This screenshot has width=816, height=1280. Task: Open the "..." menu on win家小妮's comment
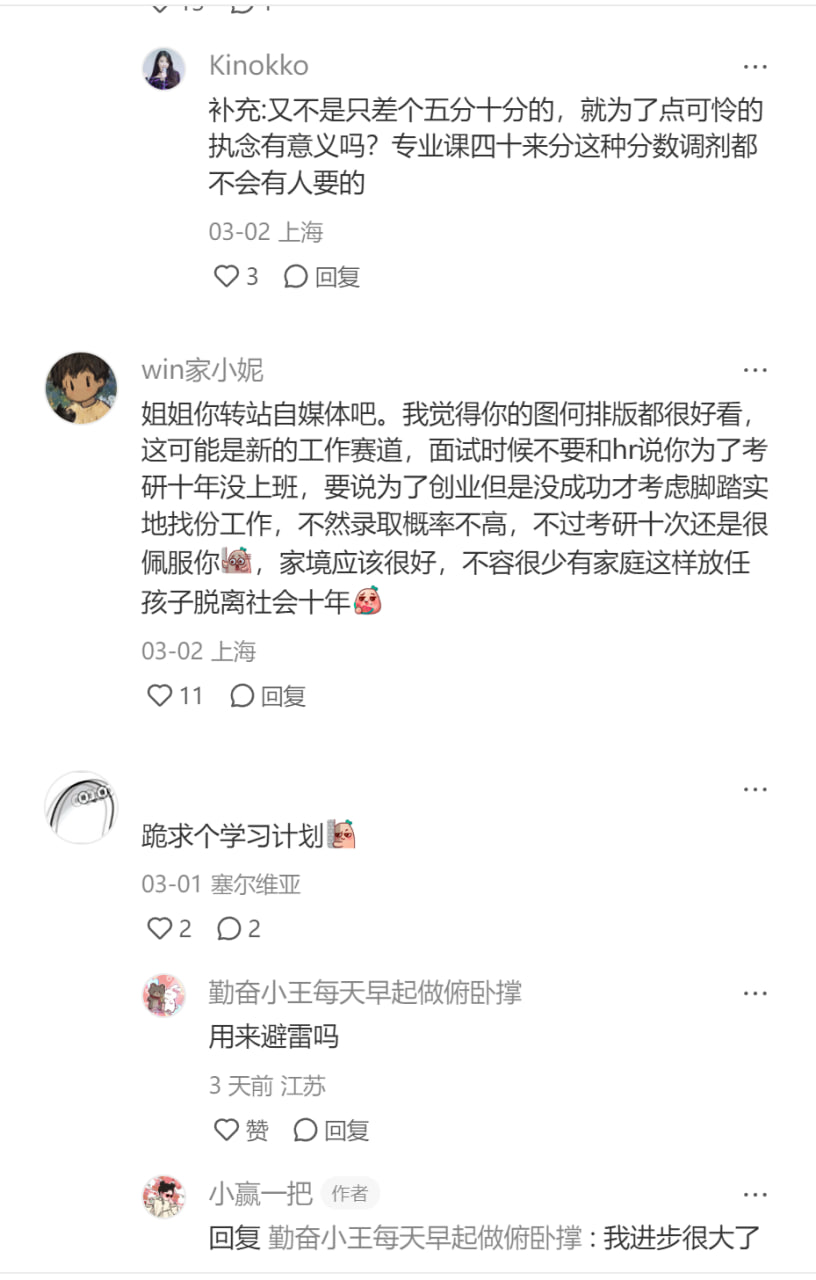(756, 368)
